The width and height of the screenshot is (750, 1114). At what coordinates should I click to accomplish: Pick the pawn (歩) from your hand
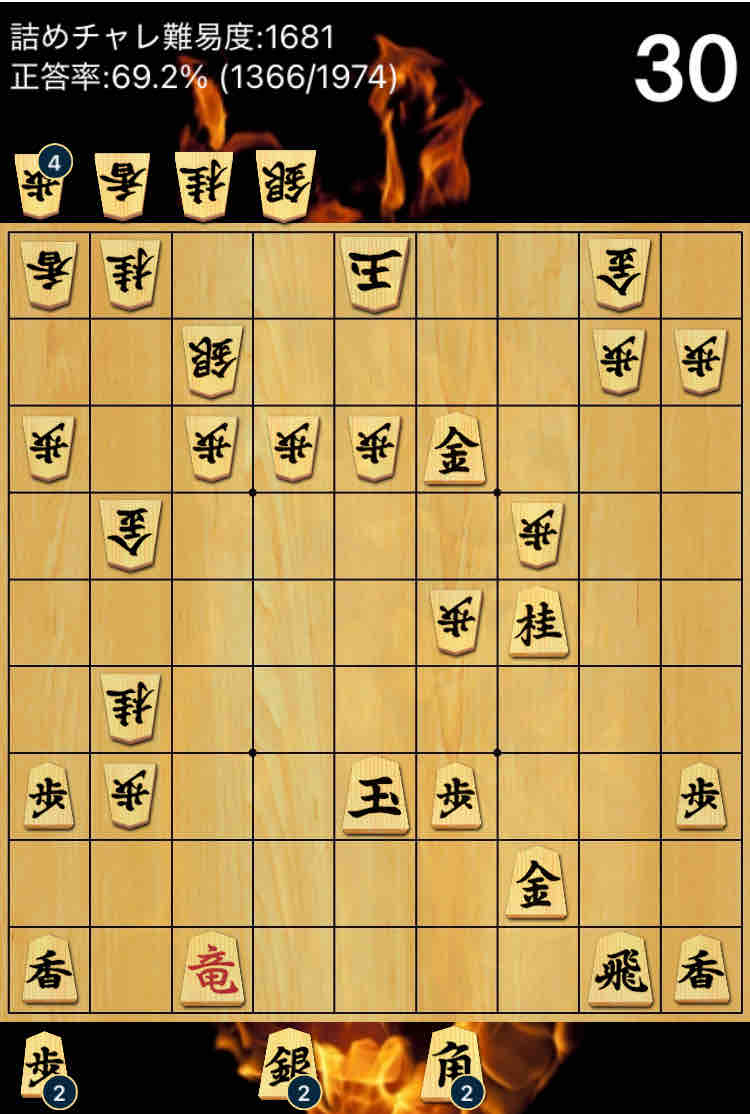[45, 1065]
